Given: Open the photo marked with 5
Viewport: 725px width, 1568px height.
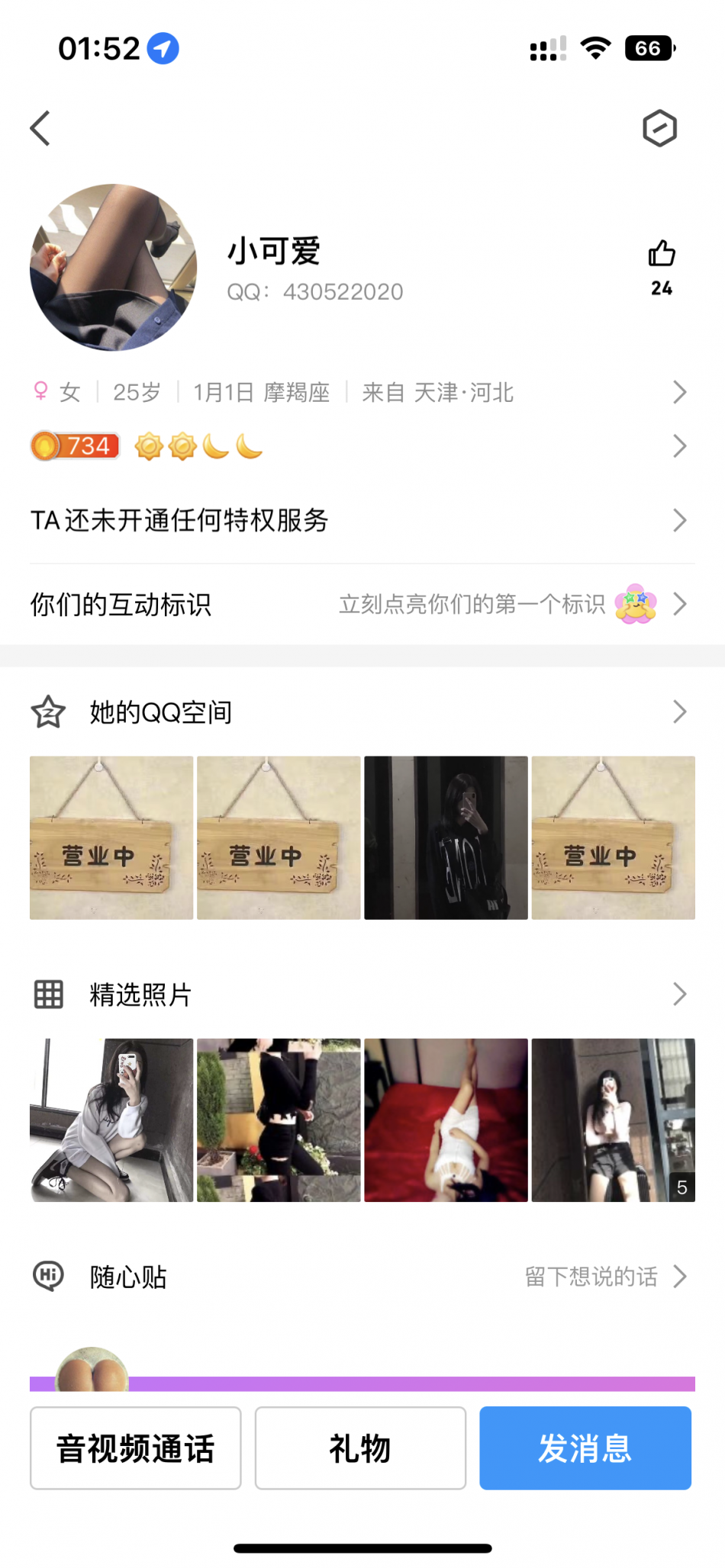Looking at the screenshot, I should [613, 1120].
